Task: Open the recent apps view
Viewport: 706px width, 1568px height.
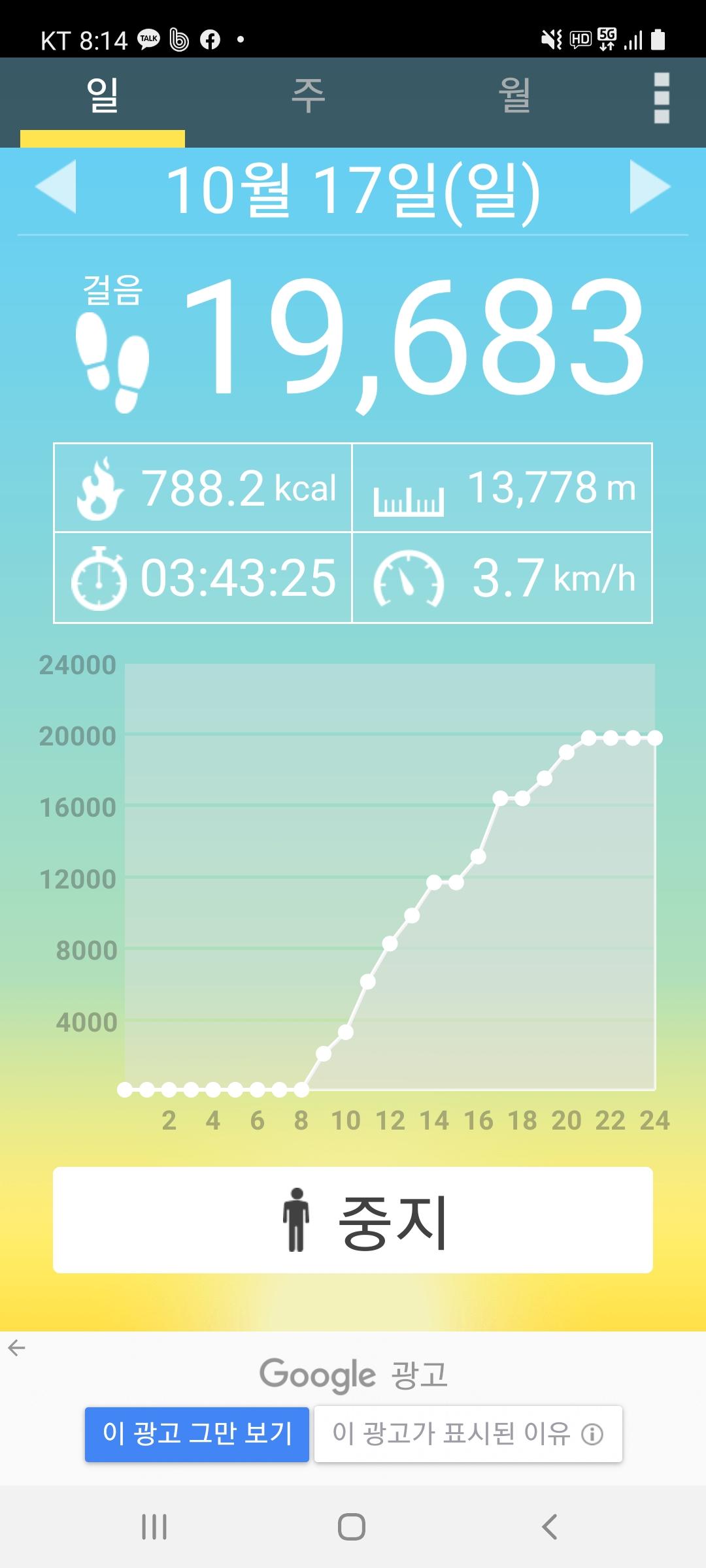Action: click(154, 1527)
